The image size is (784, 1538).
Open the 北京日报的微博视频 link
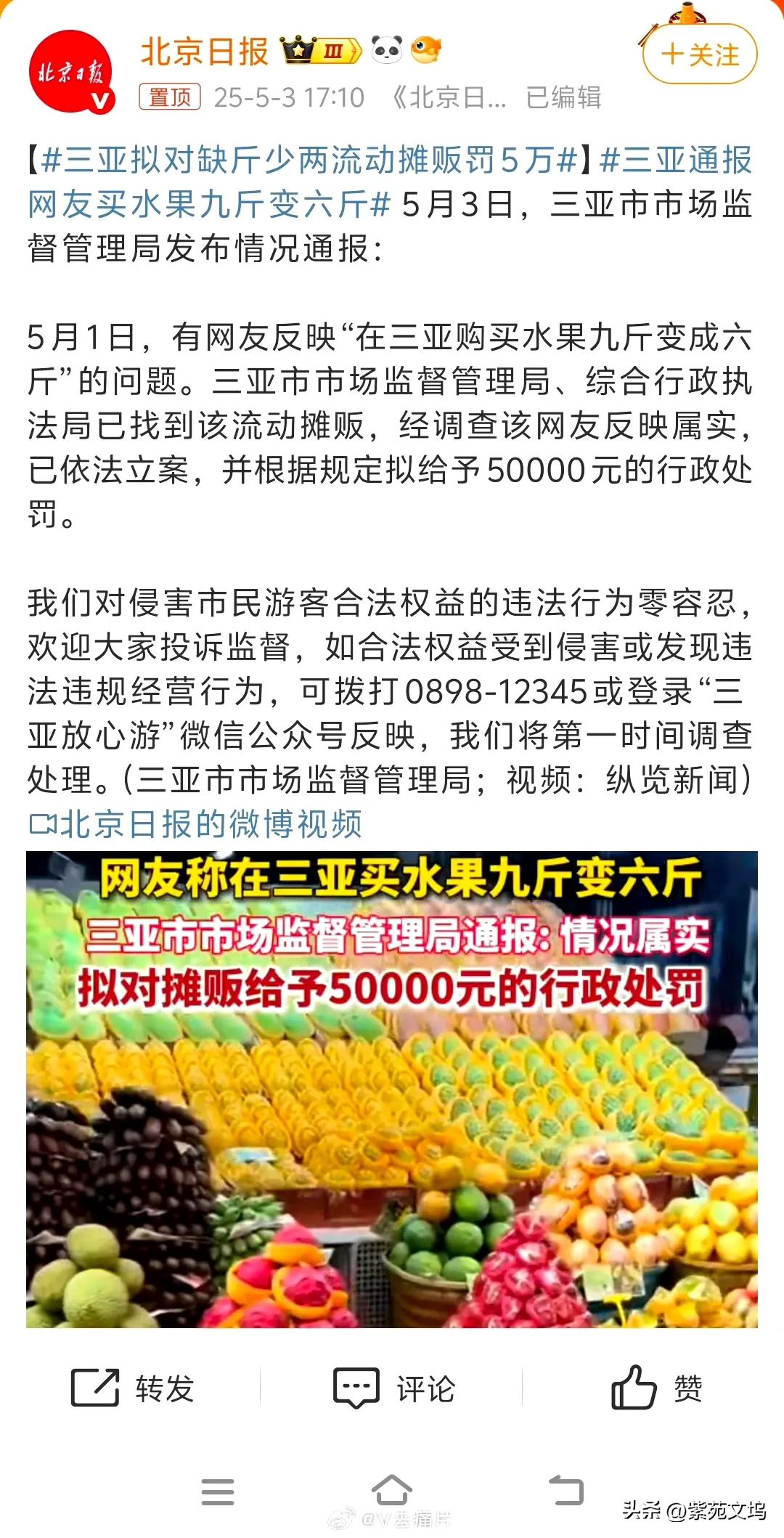196,824
